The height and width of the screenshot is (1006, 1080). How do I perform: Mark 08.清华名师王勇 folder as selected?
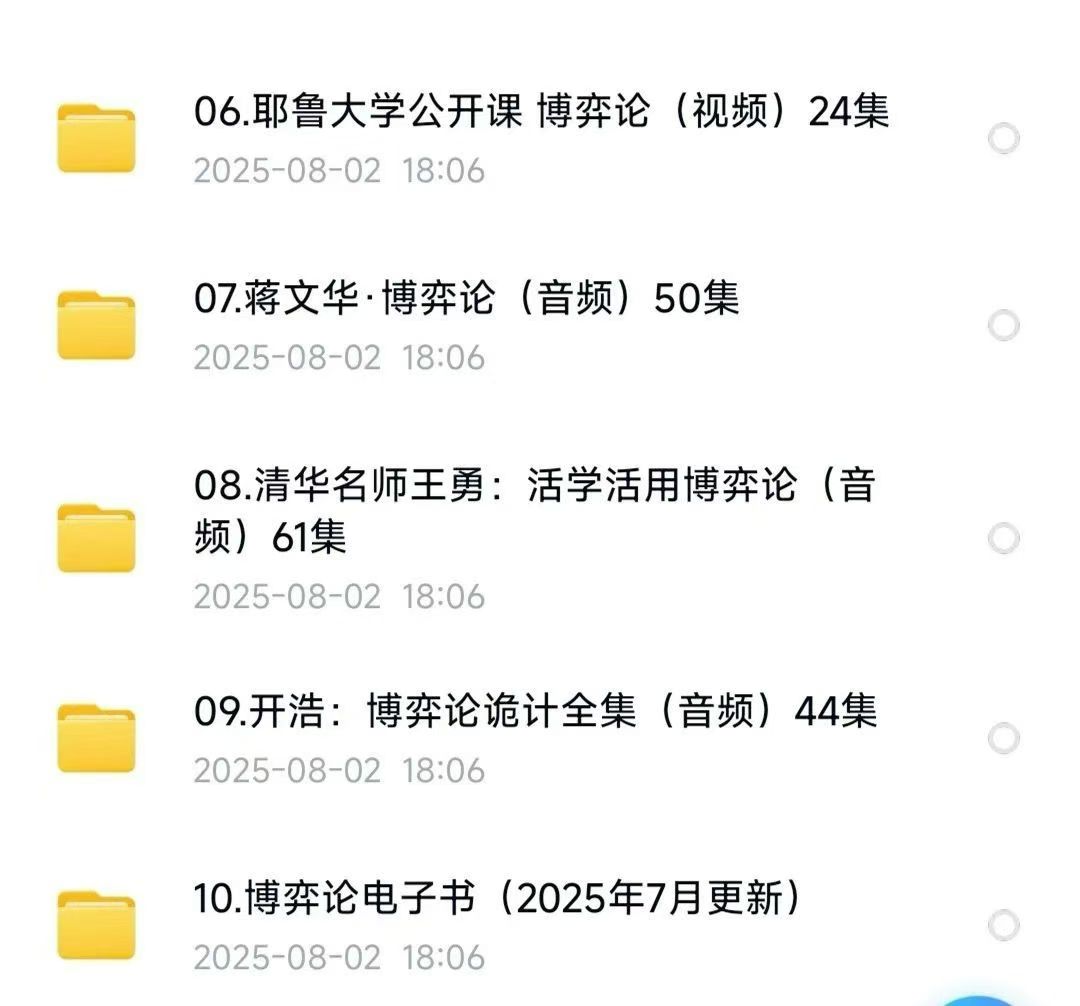[x=1003, y=539]
